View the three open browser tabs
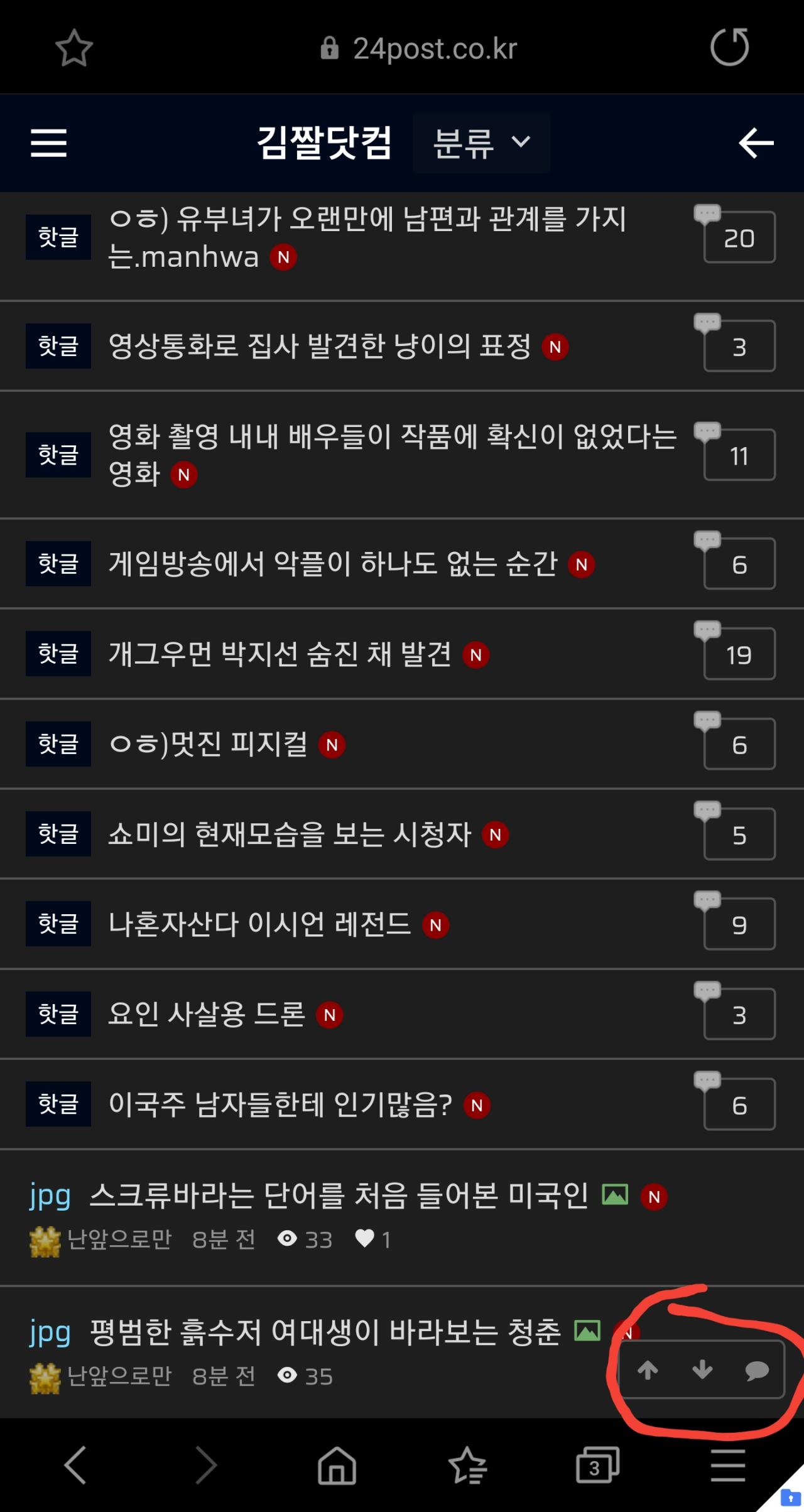804x1512 pixels. [597, 1466]
